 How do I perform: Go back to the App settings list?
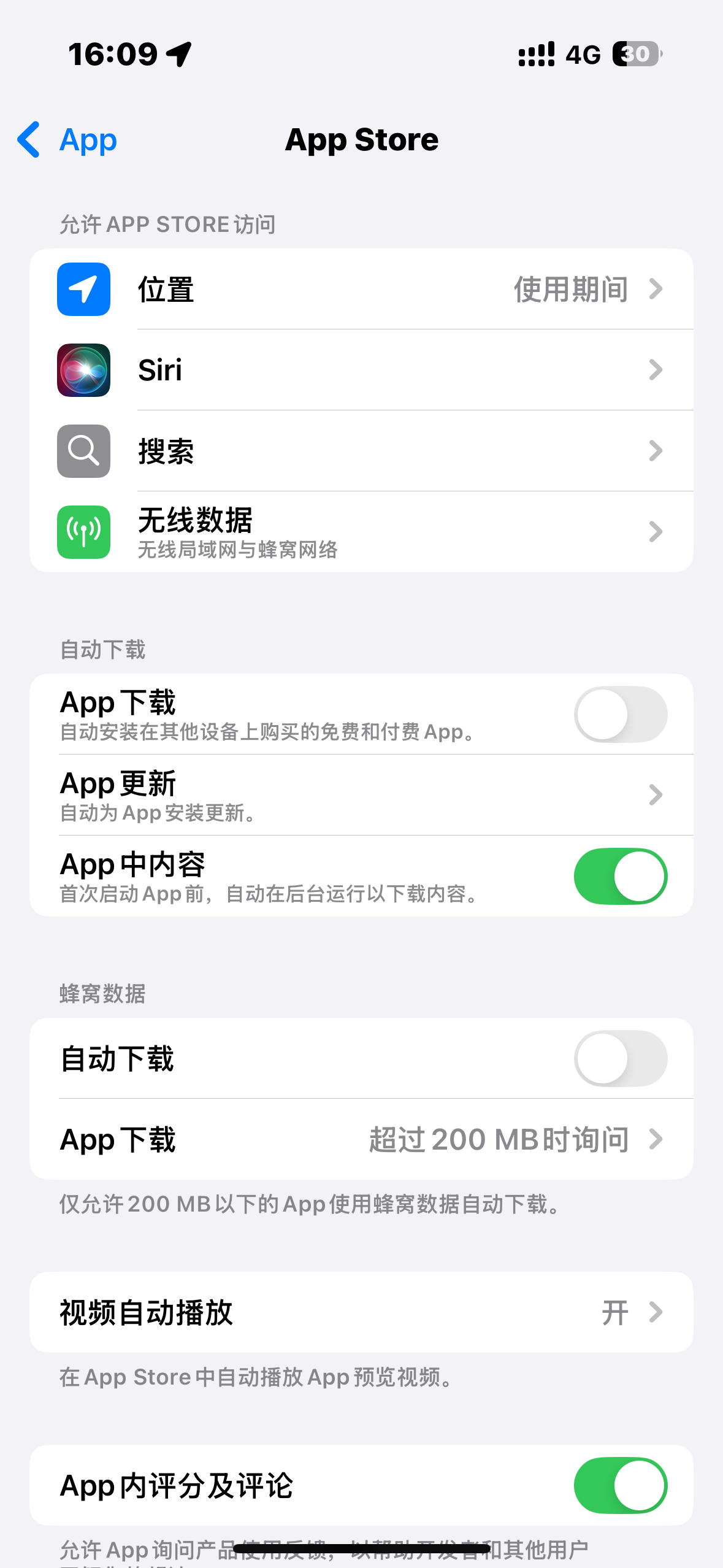click(x=67, y=140)
